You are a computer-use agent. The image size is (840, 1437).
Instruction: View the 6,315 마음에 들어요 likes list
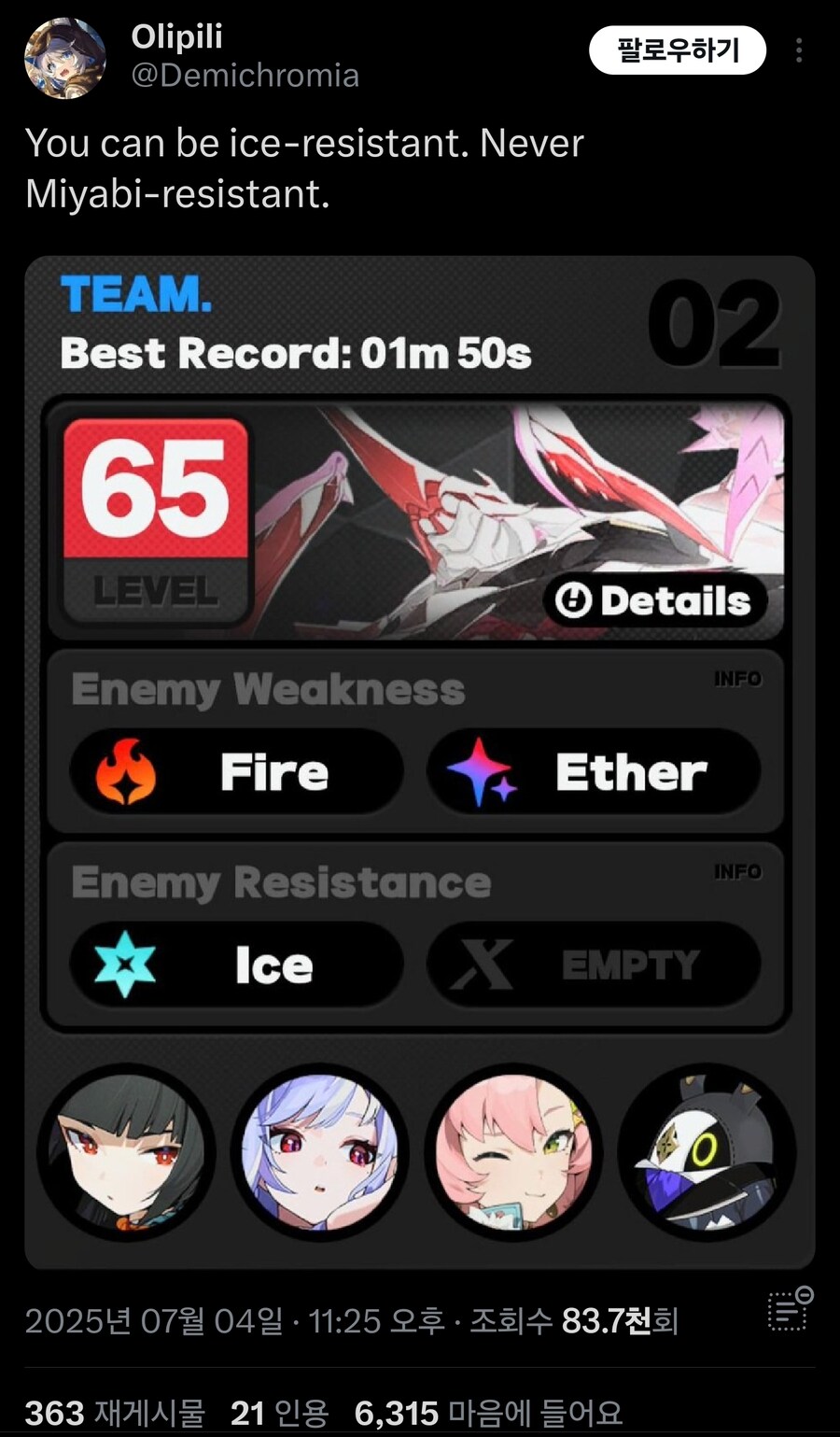(487, 1413)
